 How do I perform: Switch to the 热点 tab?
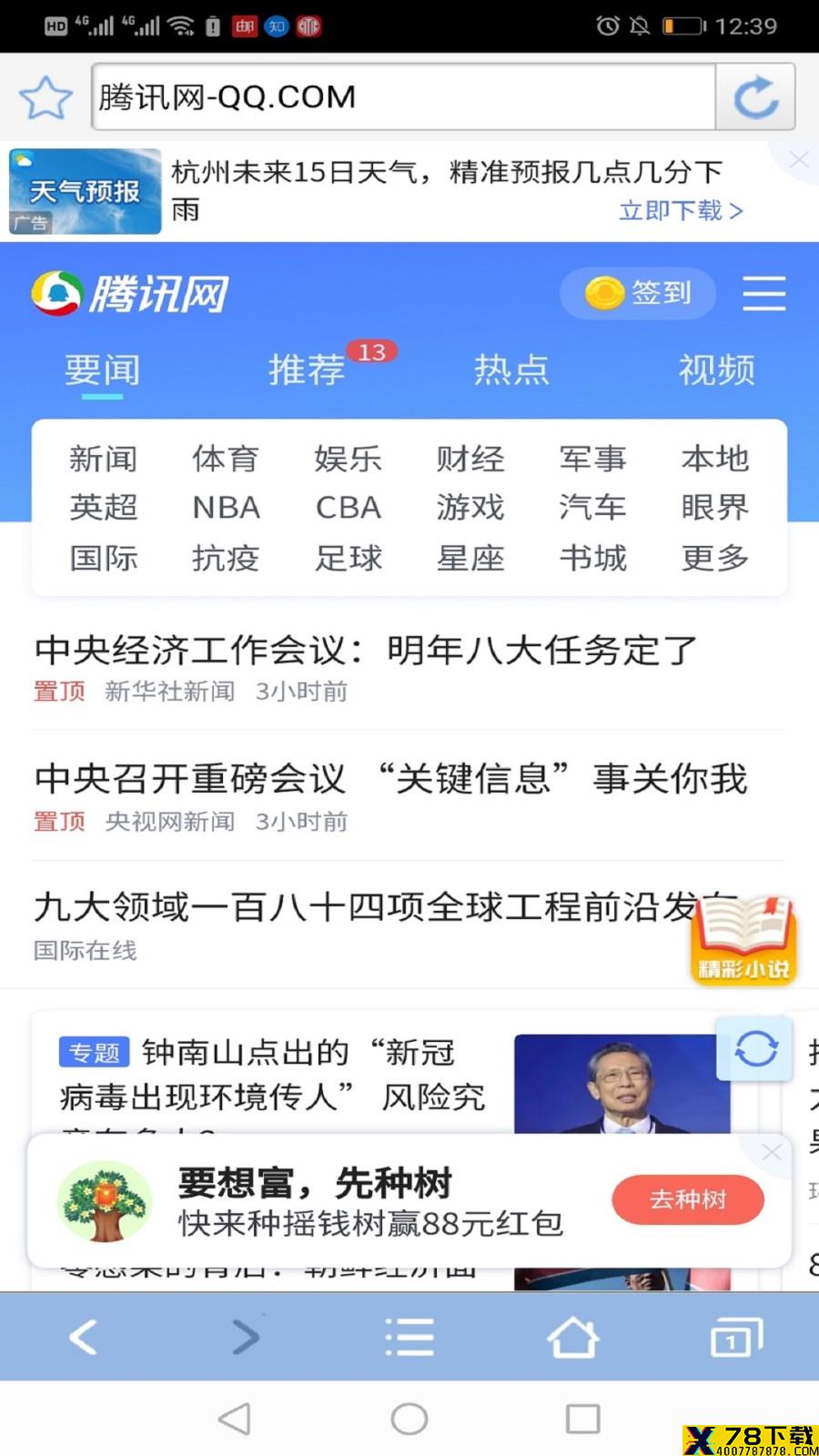[511, 369]
